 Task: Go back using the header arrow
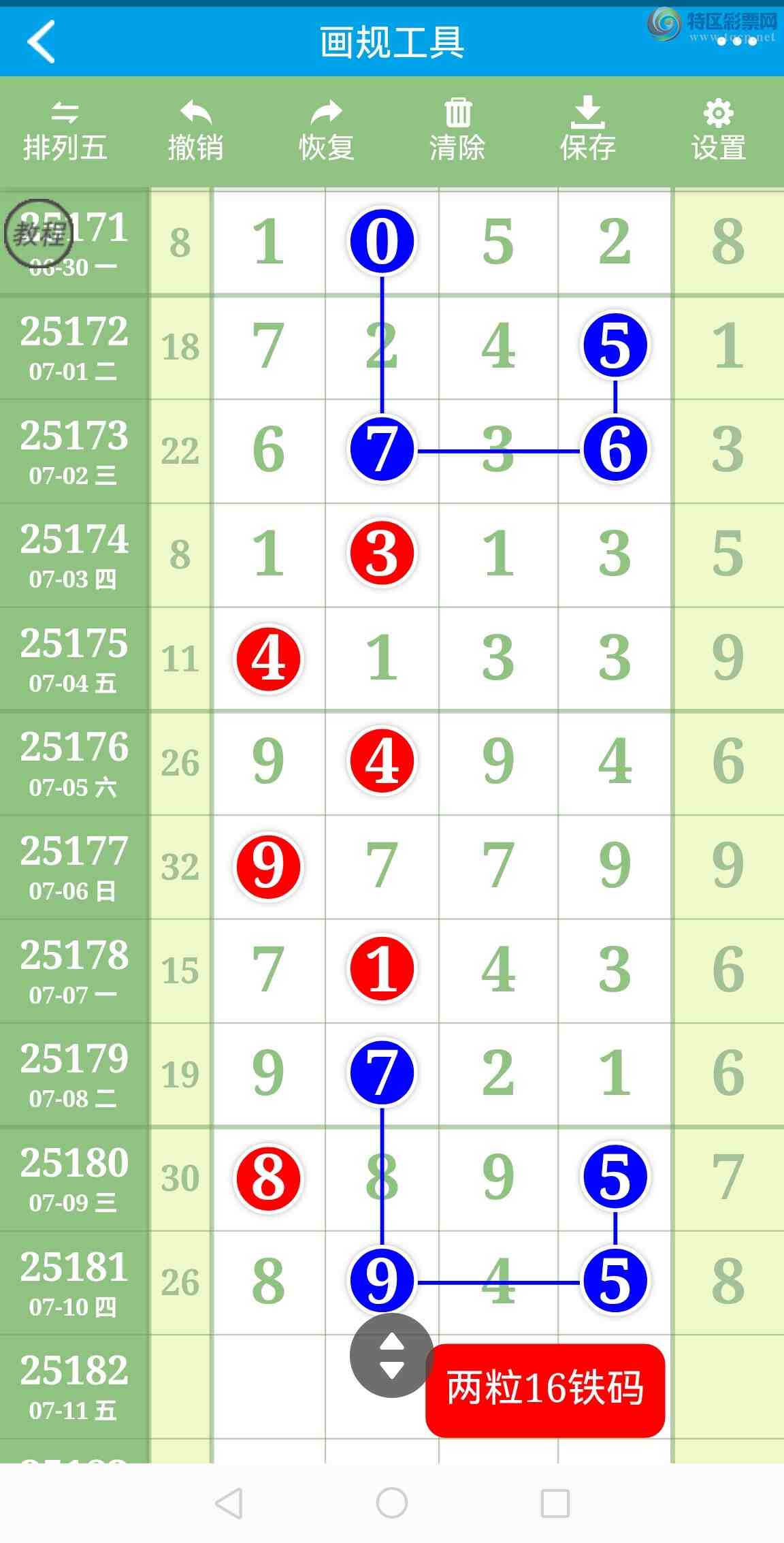pyautogui.click(x=41, y=42)
